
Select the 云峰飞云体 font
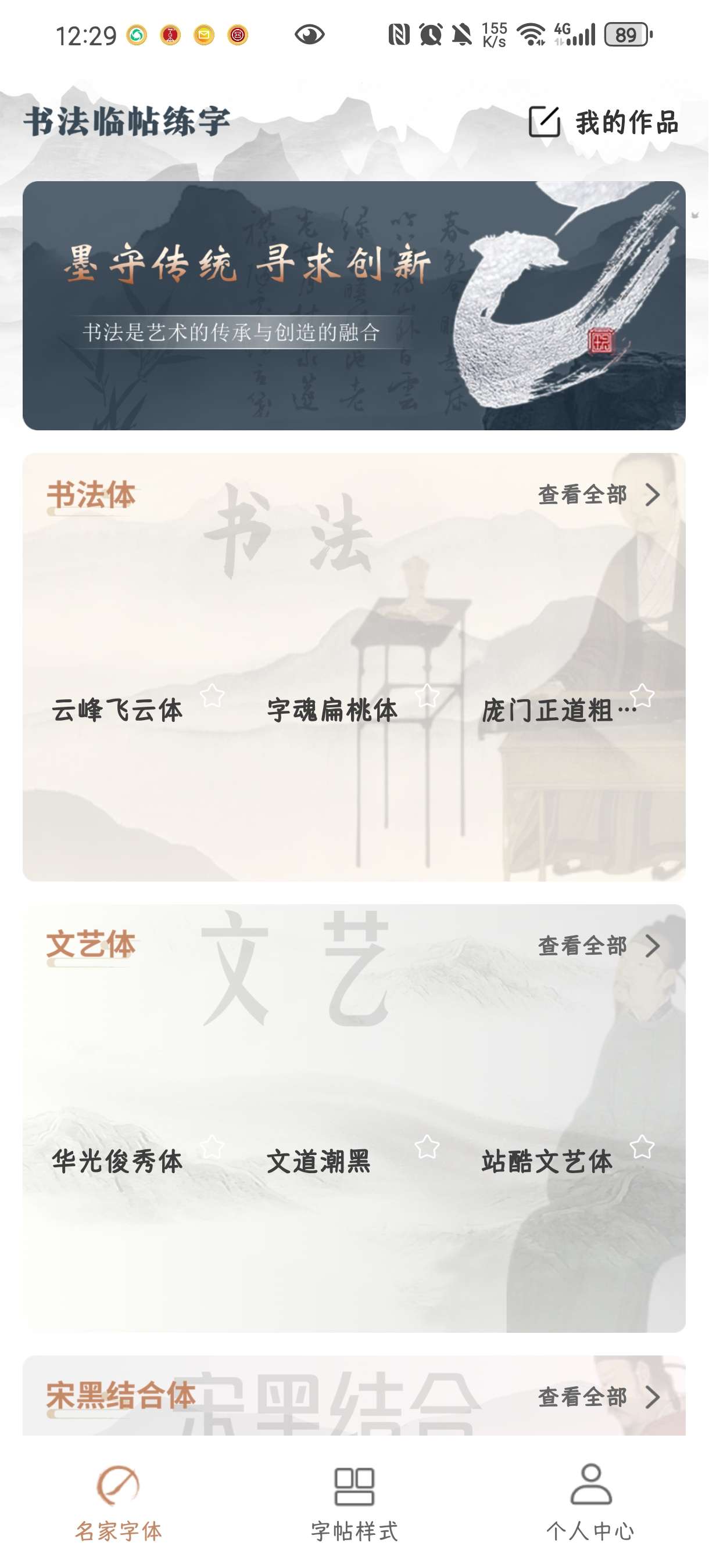click(117, 710)
